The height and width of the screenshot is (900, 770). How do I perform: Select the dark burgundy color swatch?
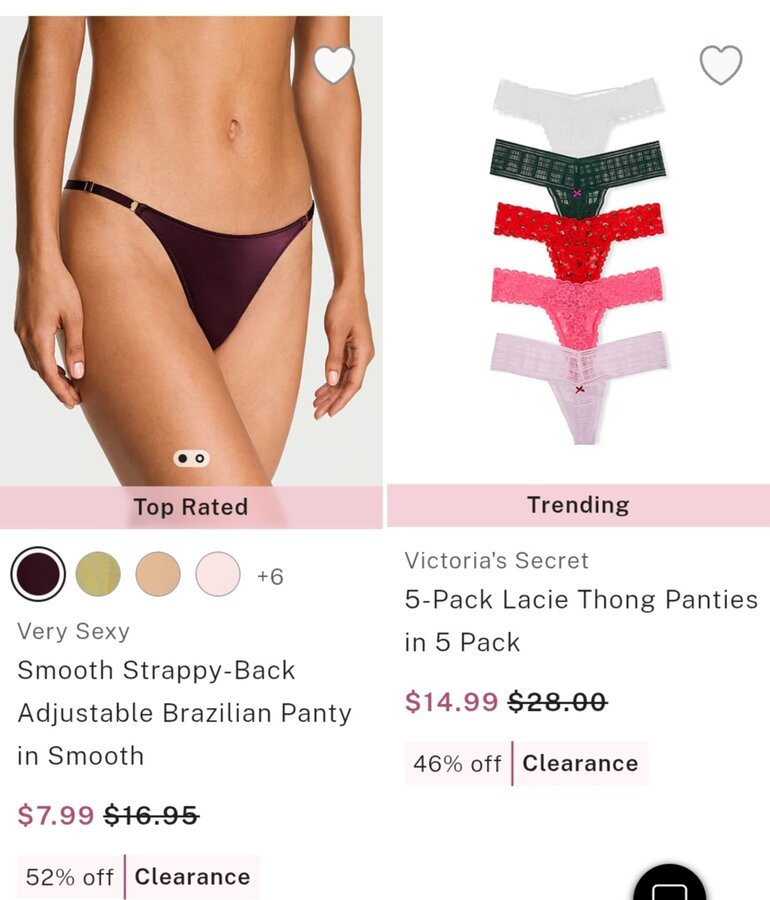(x=39, y=574)
